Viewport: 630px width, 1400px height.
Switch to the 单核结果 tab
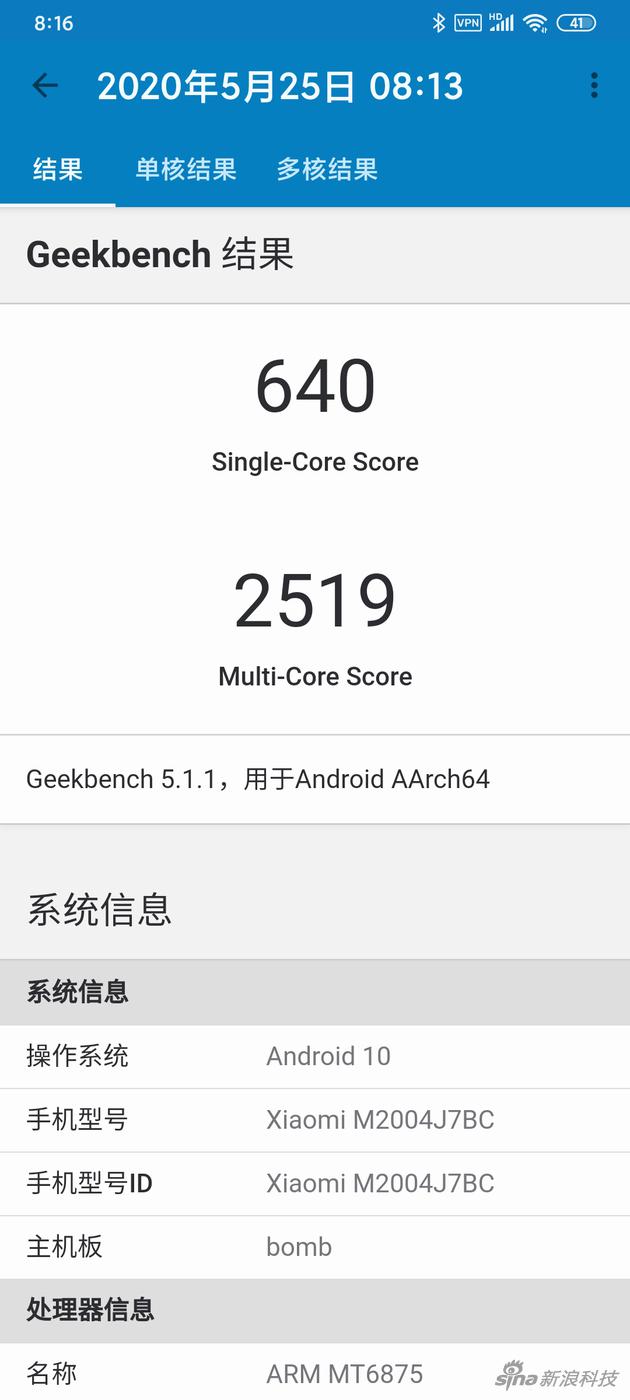click(x=186, y=169)
